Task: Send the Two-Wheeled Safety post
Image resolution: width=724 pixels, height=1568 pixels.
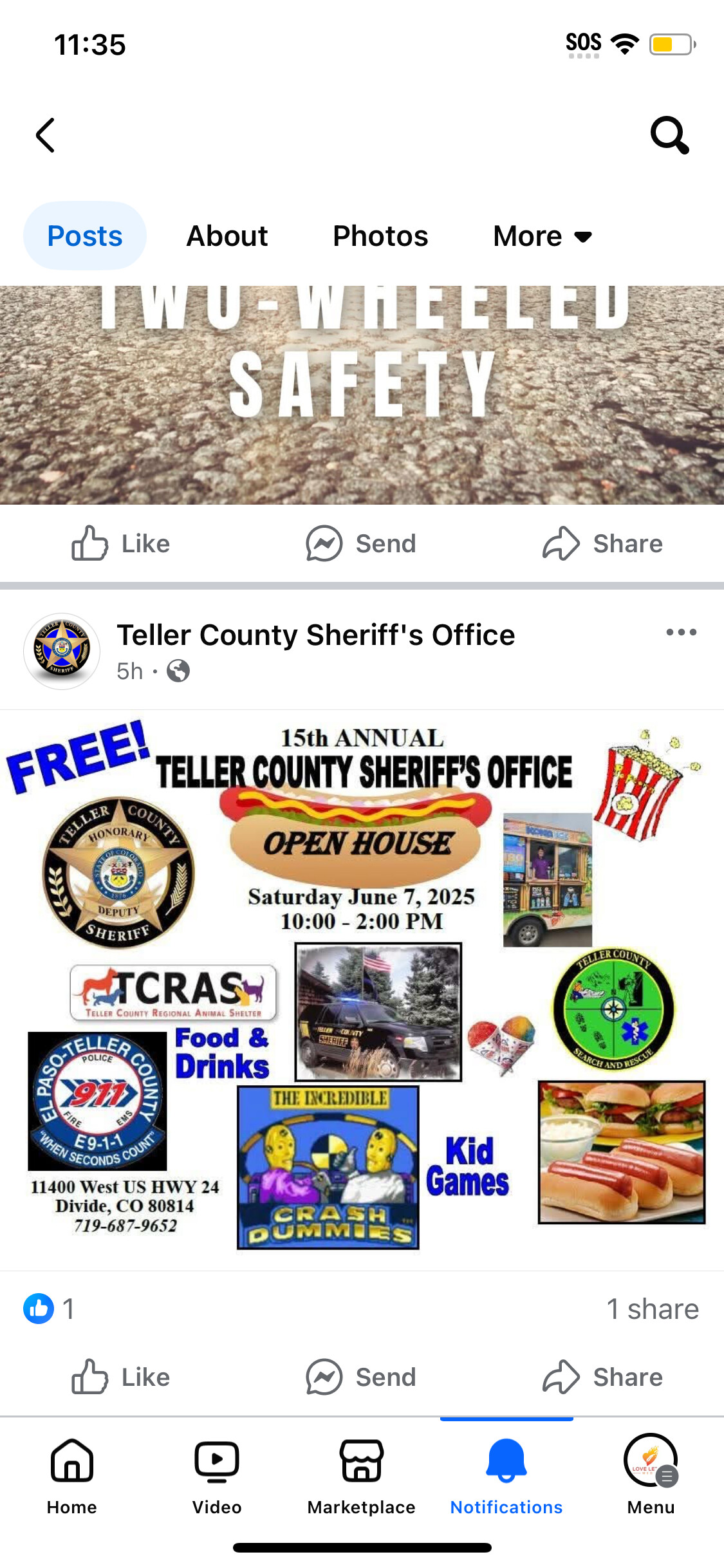Action: point(361,543)
